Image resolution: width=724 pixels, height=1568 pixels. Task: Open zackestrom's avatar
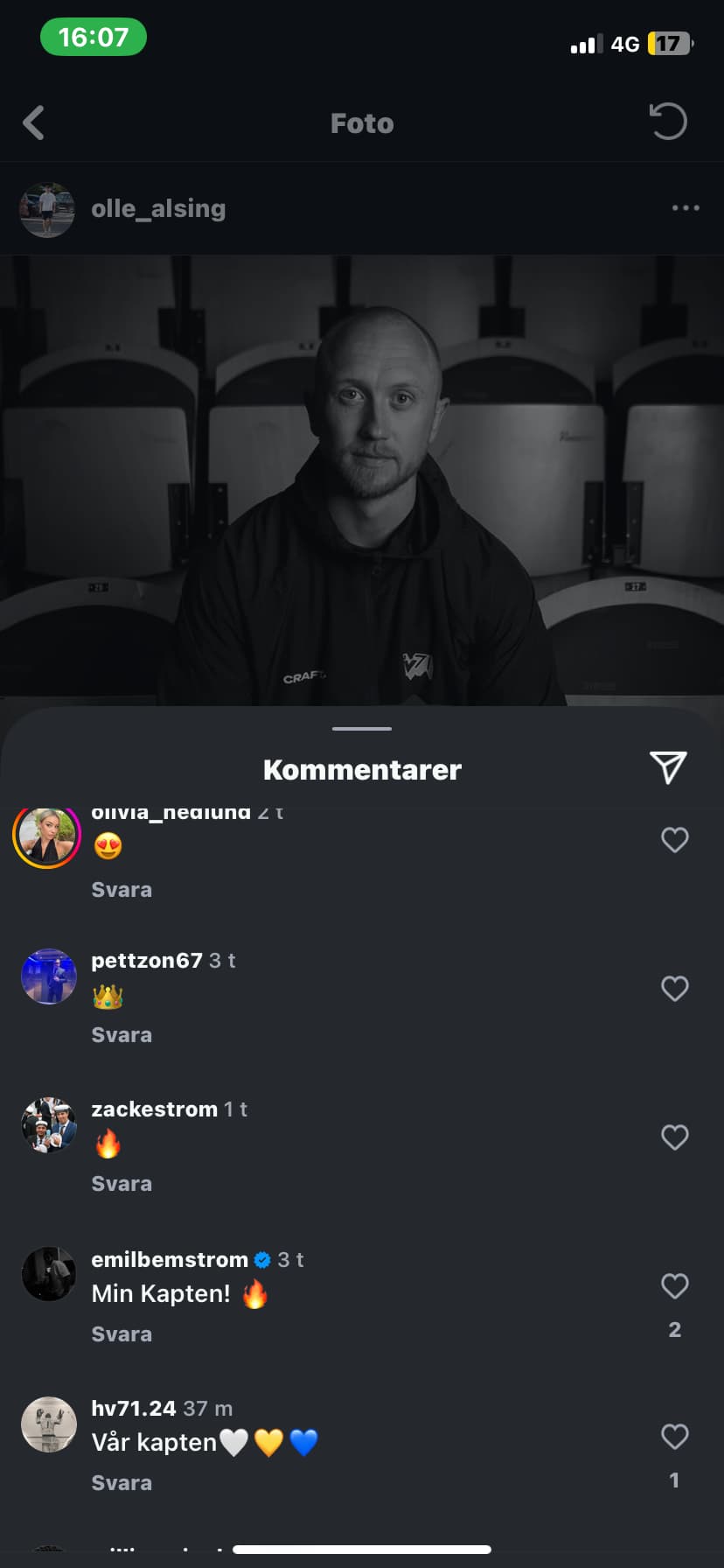tap(49, 1125)
